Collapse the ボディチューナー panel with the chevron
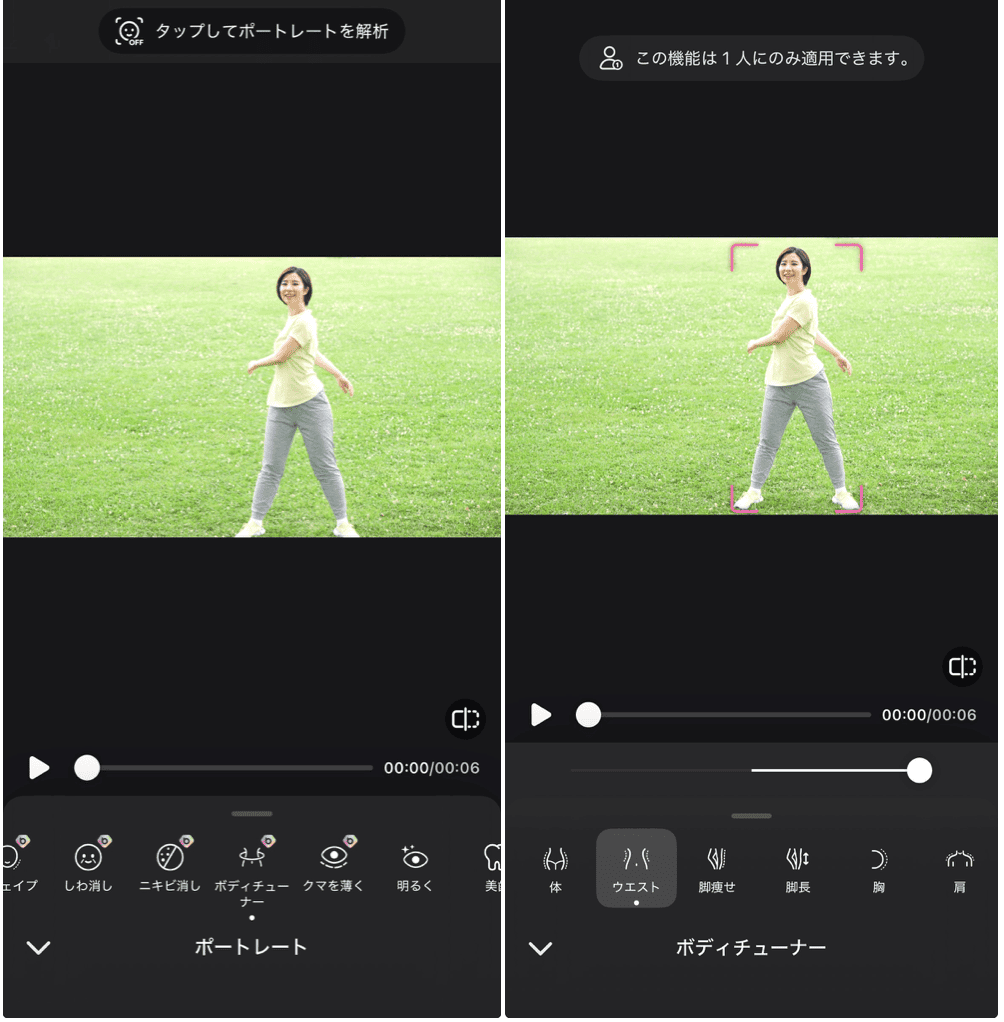Image resolution: width=1004 pixels, height=1022 pixels. (x=539, y=947)
